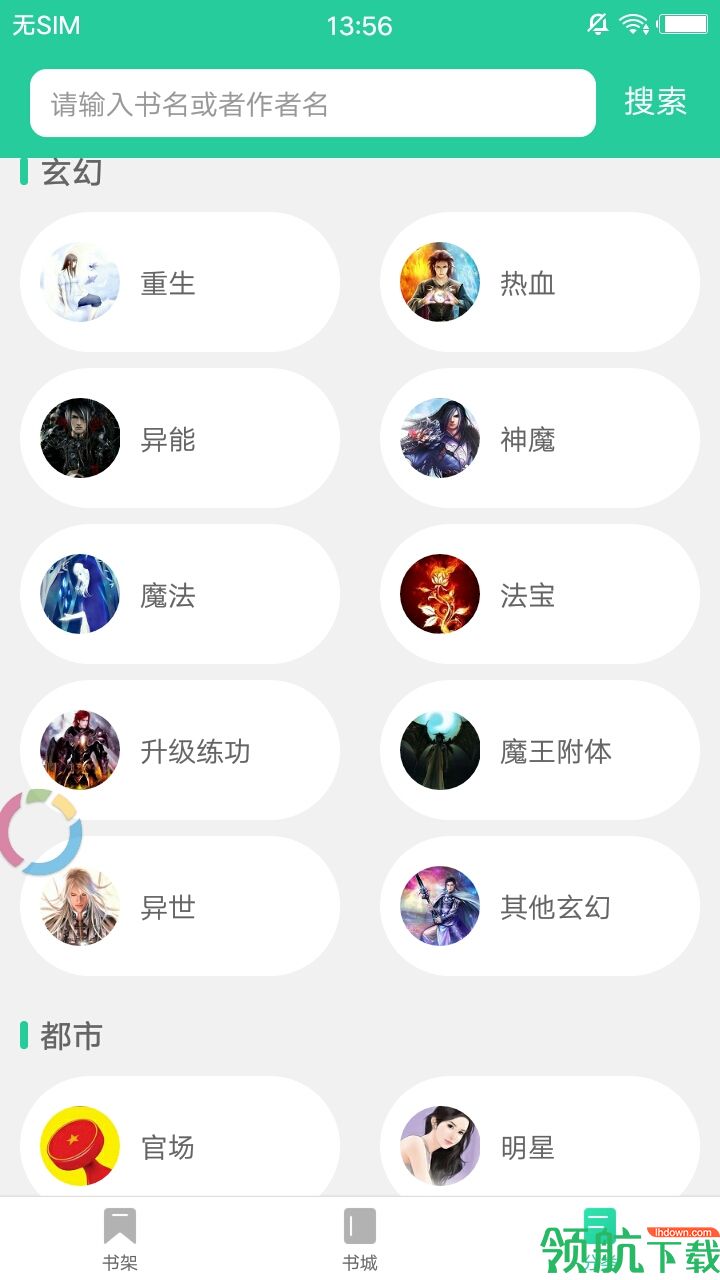The image size is (720, 1280).
Task: Select the 异世 category icon
Action: (x=78, y=907)
